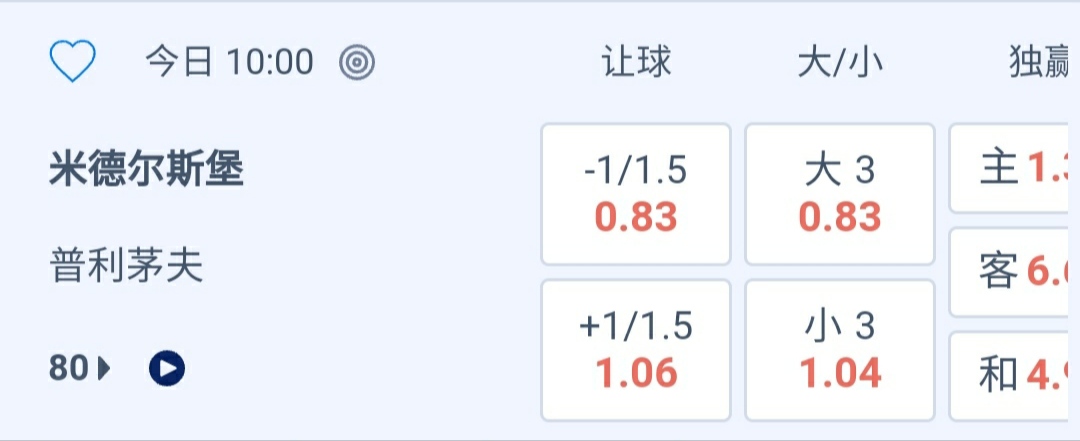Bet on 大 3 at 0.83
Viewport: 1080px width, 441px height.
[840, 194]
